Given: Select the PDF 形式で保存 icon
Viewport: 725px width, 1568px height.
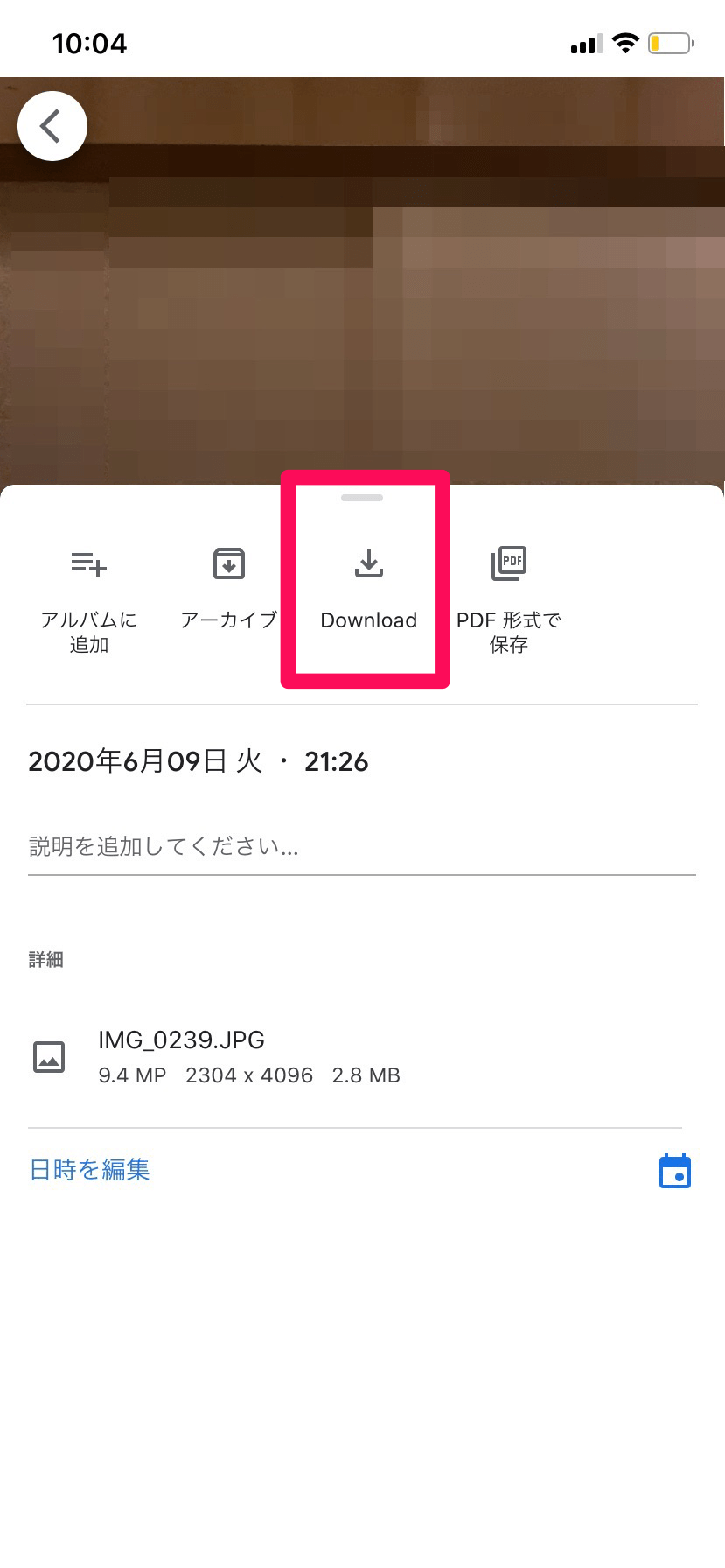Looking at the screenshot, I should pos(508,563).
